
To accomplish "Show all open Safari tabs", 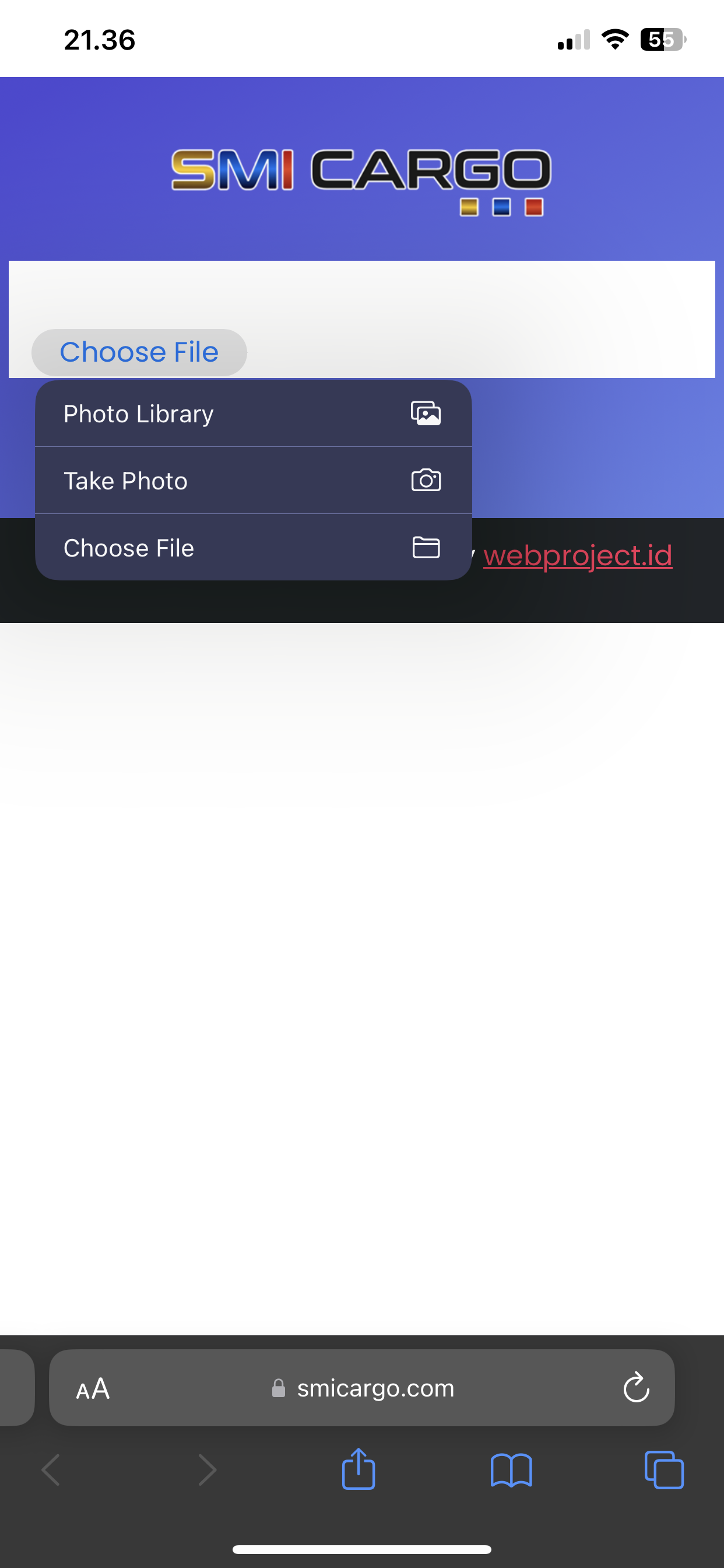I will pyautogui.click(x=664, y=1471).
